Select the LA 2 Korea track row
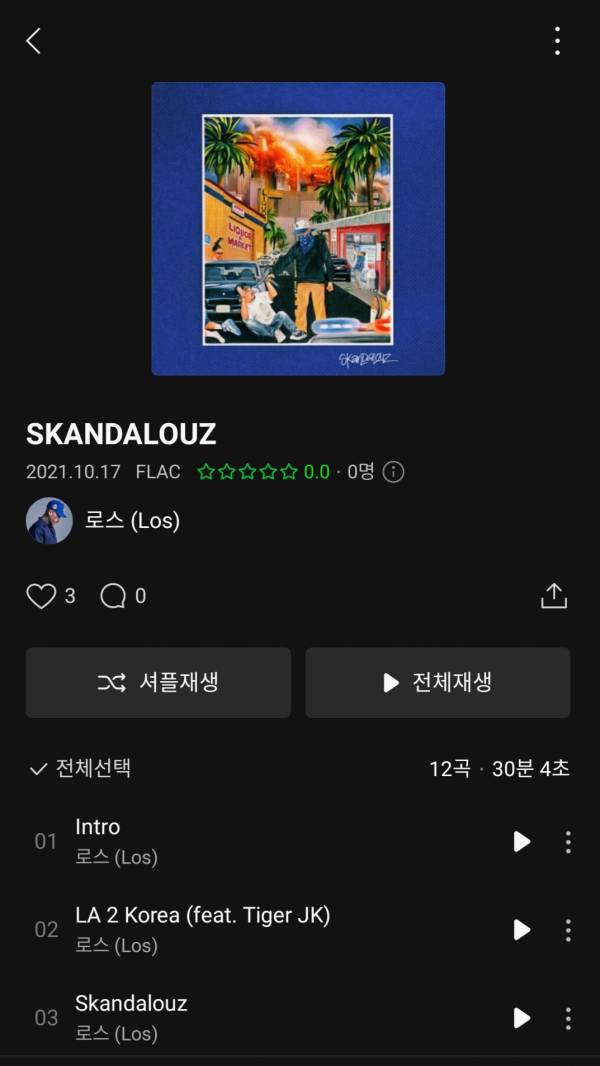Image resolution: width=600 pixels, height=1066 pixels. point(250,929)
